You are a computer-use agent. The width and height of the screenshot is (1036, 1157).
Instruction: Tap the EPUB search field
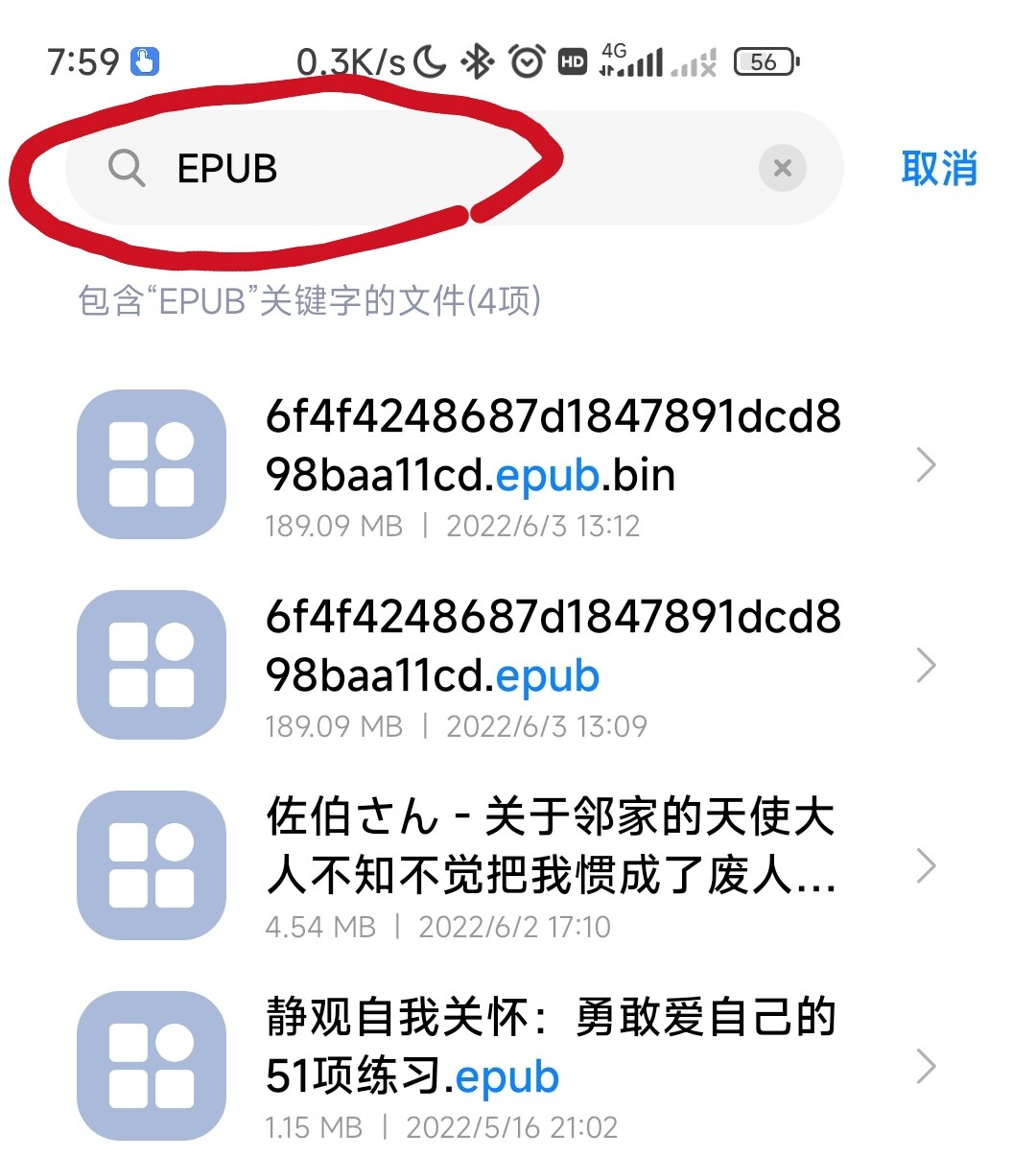[432, 169]
